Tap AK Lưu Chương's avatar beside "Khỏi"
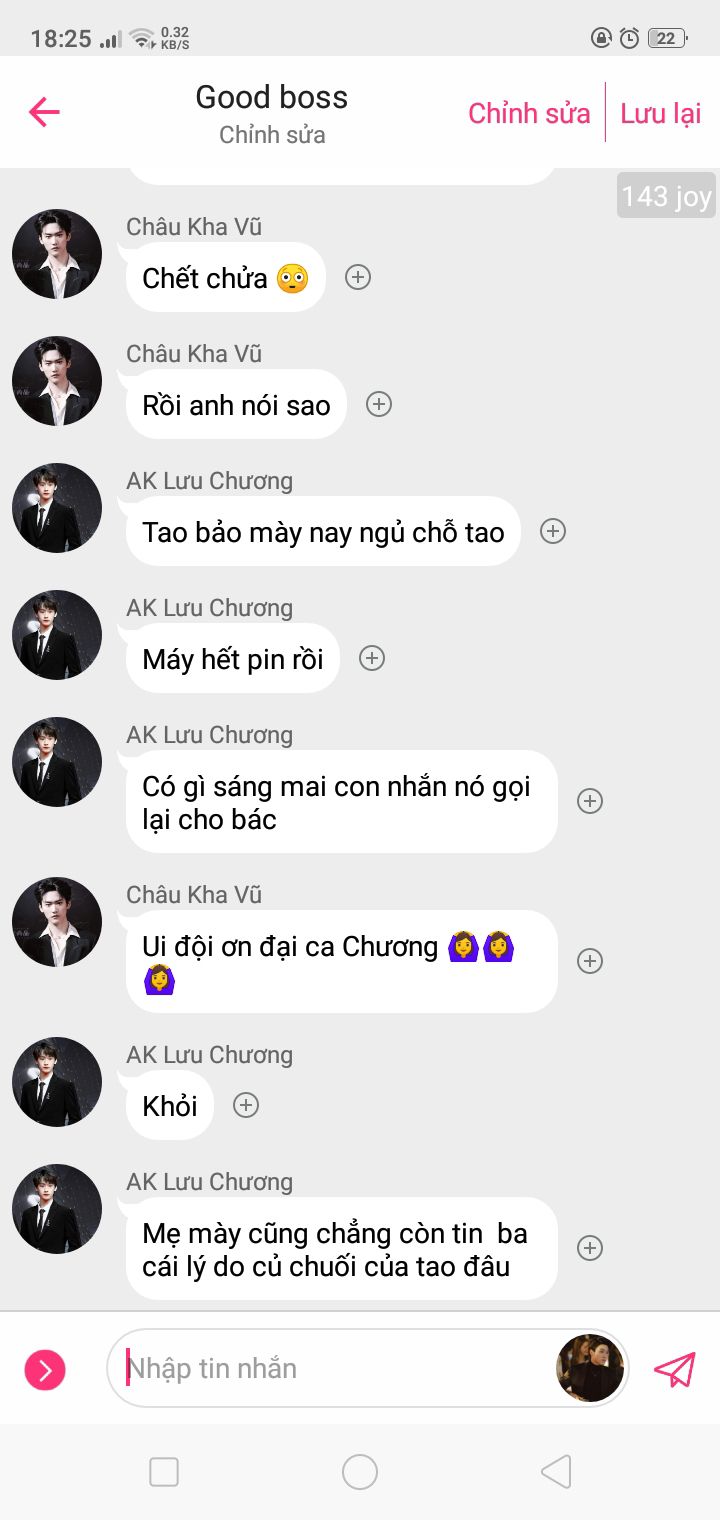This screenshot has height=1520, width=720. (57, 1082)
